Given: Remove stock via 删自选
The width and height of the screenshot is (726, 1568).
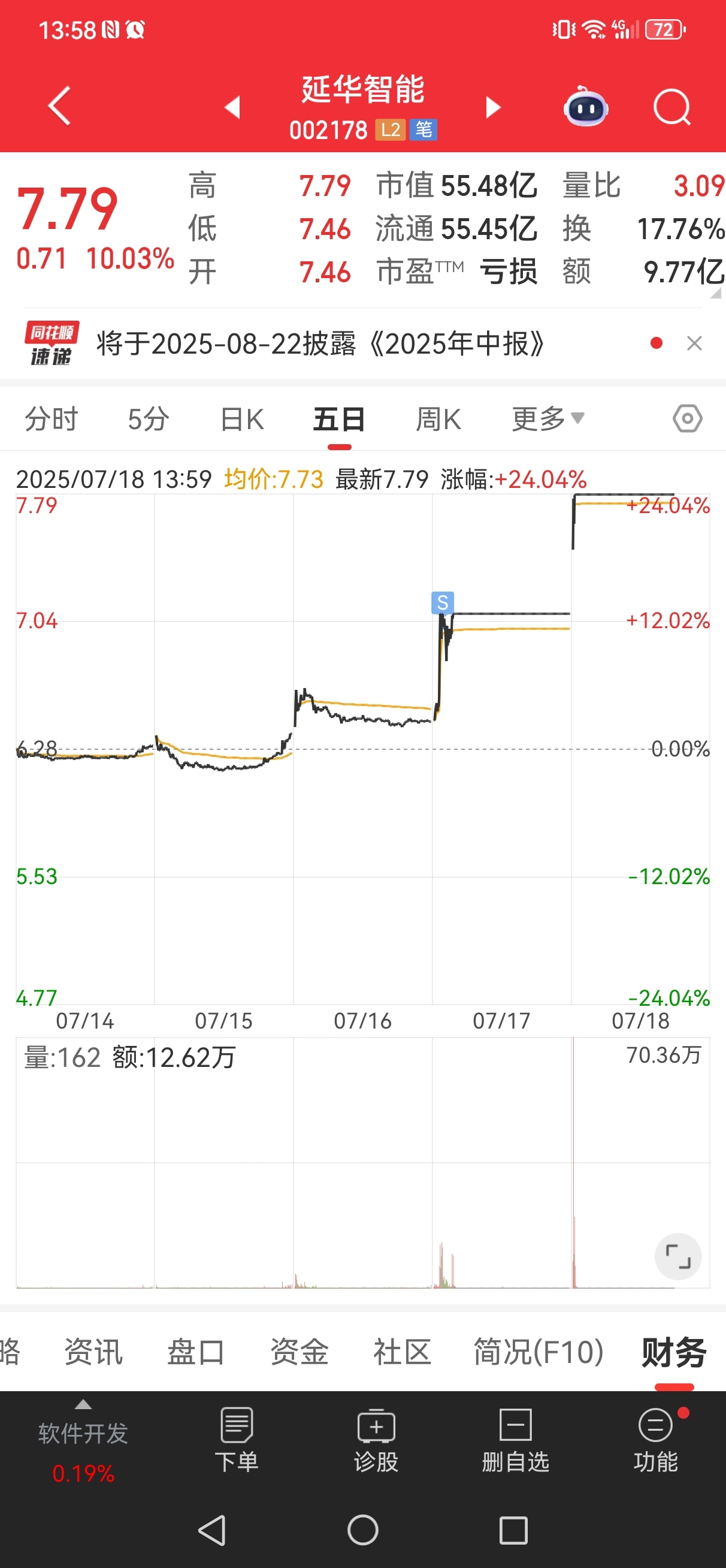Looking at the screenshot, I should click(515, 1440).
